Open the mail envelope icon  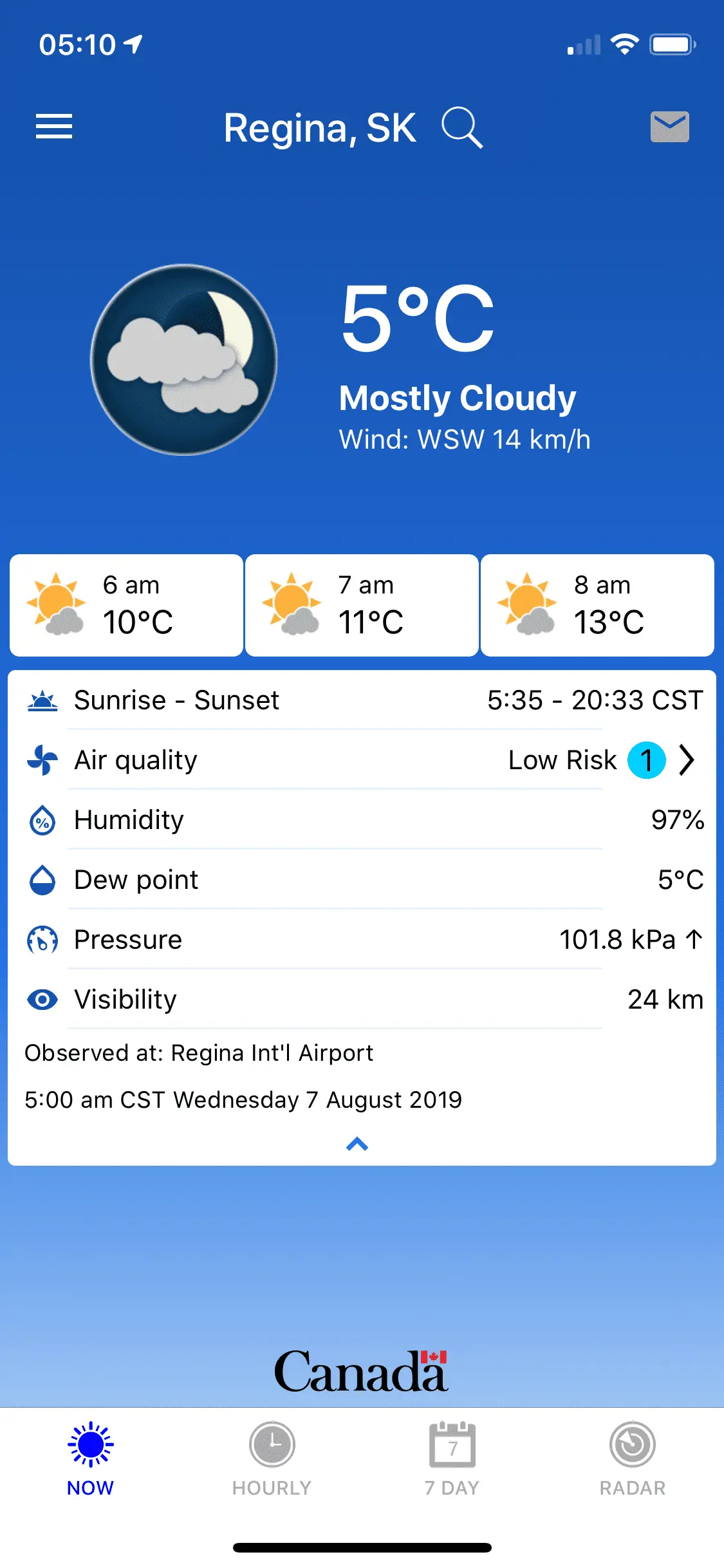pyautogui.click(x=669, y=127)
